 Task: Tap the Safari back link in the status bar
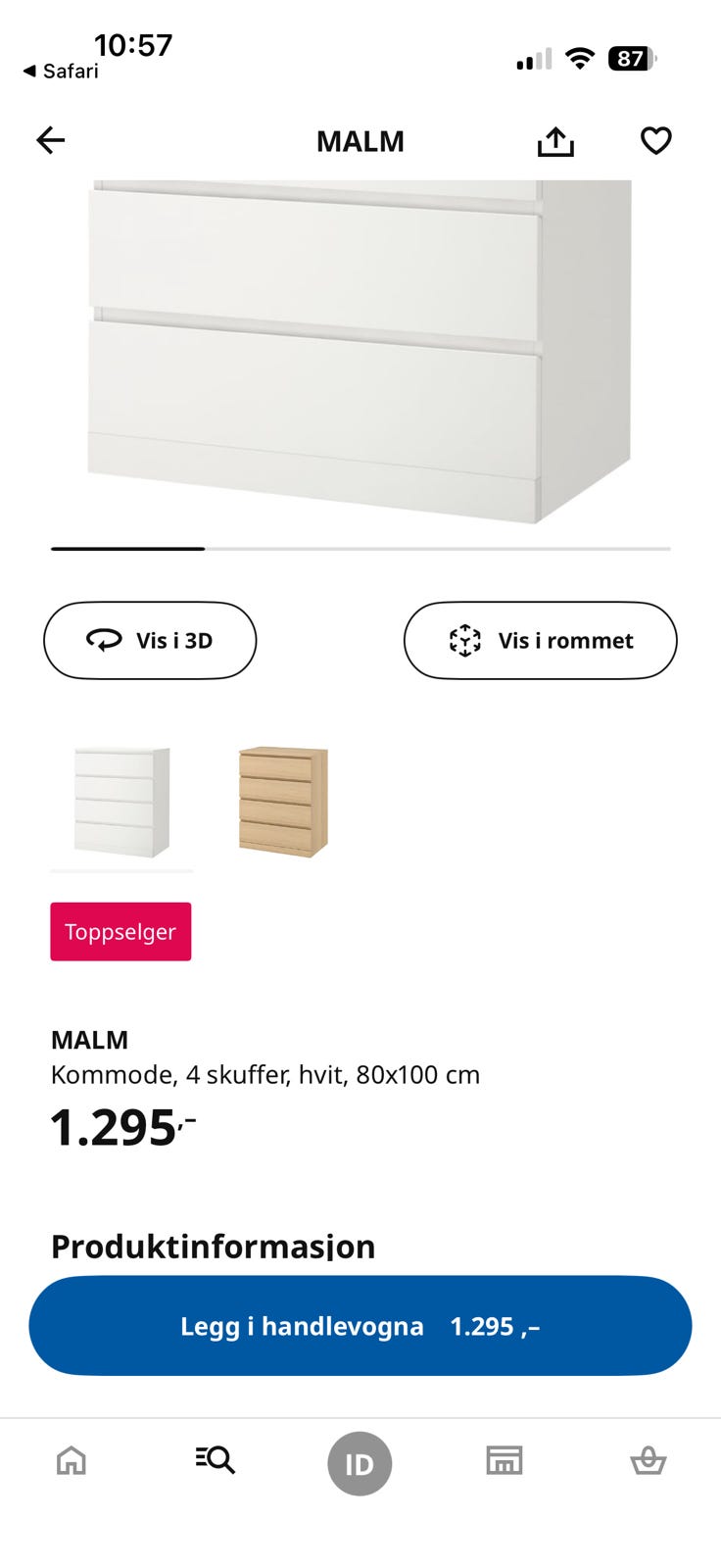62,71
